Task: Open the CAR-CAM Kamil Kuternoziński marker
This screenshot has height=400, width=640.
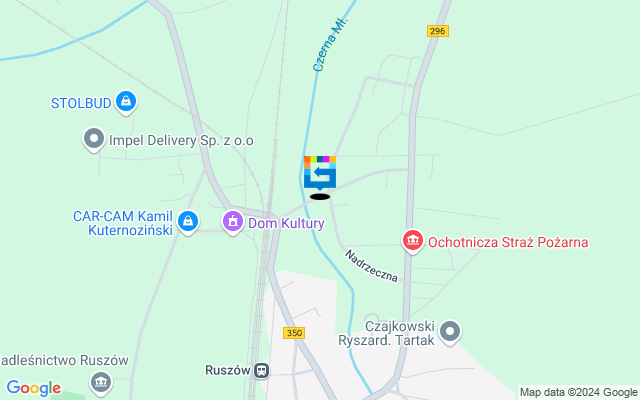Action: (189, 222)
